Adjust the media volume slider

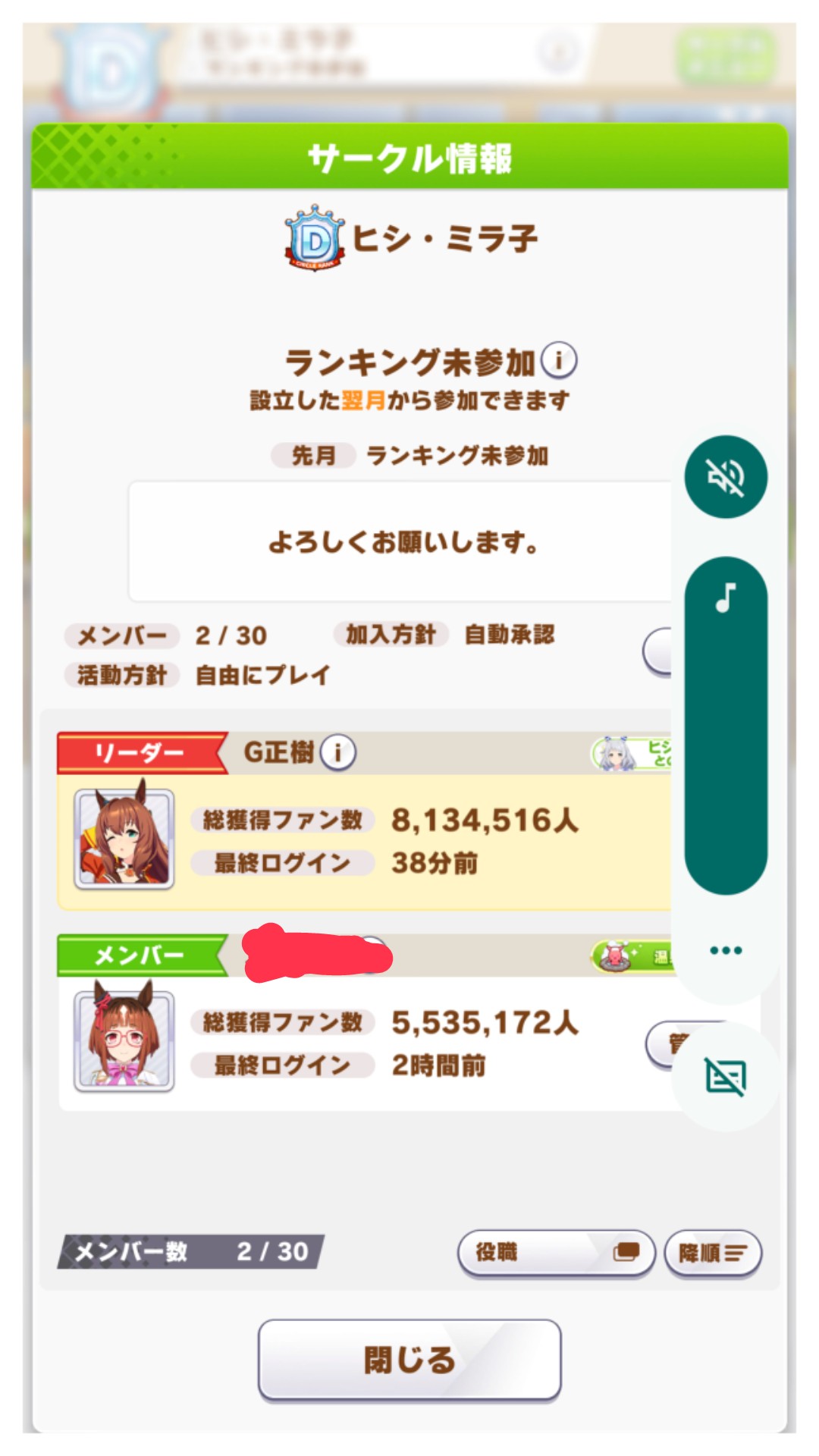[726, 726]
